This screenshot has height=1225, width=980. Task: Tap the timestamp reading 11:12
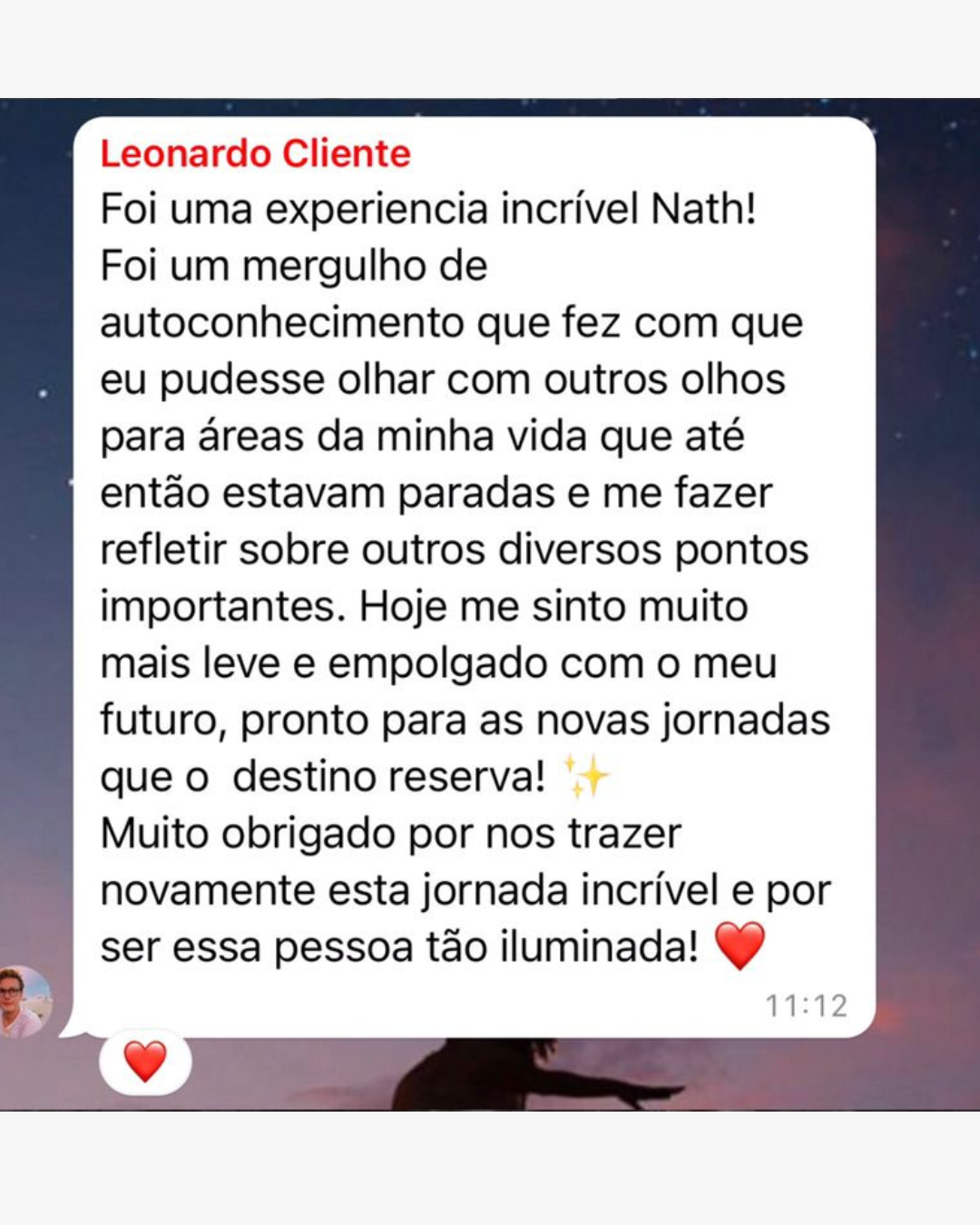(x=806, y=1004)
